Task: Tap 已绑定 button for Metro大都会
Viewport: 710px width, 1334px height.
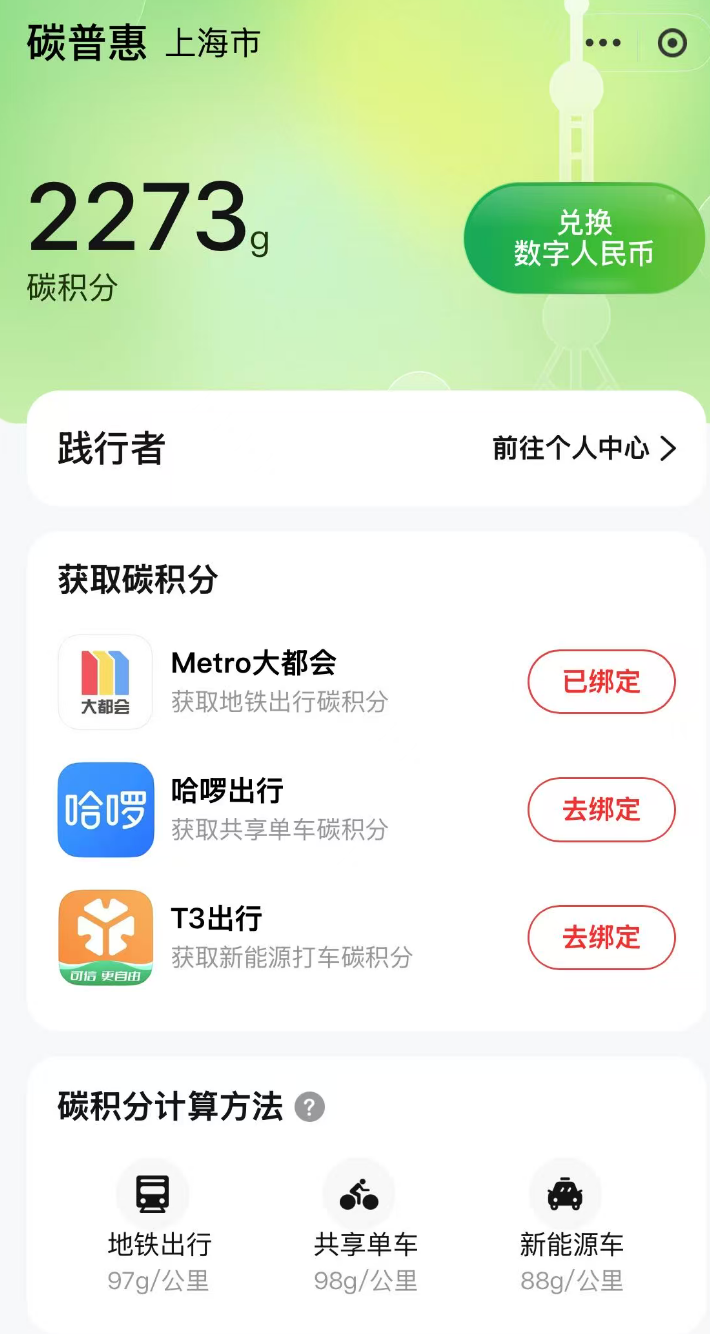Action: pos(601,682)
